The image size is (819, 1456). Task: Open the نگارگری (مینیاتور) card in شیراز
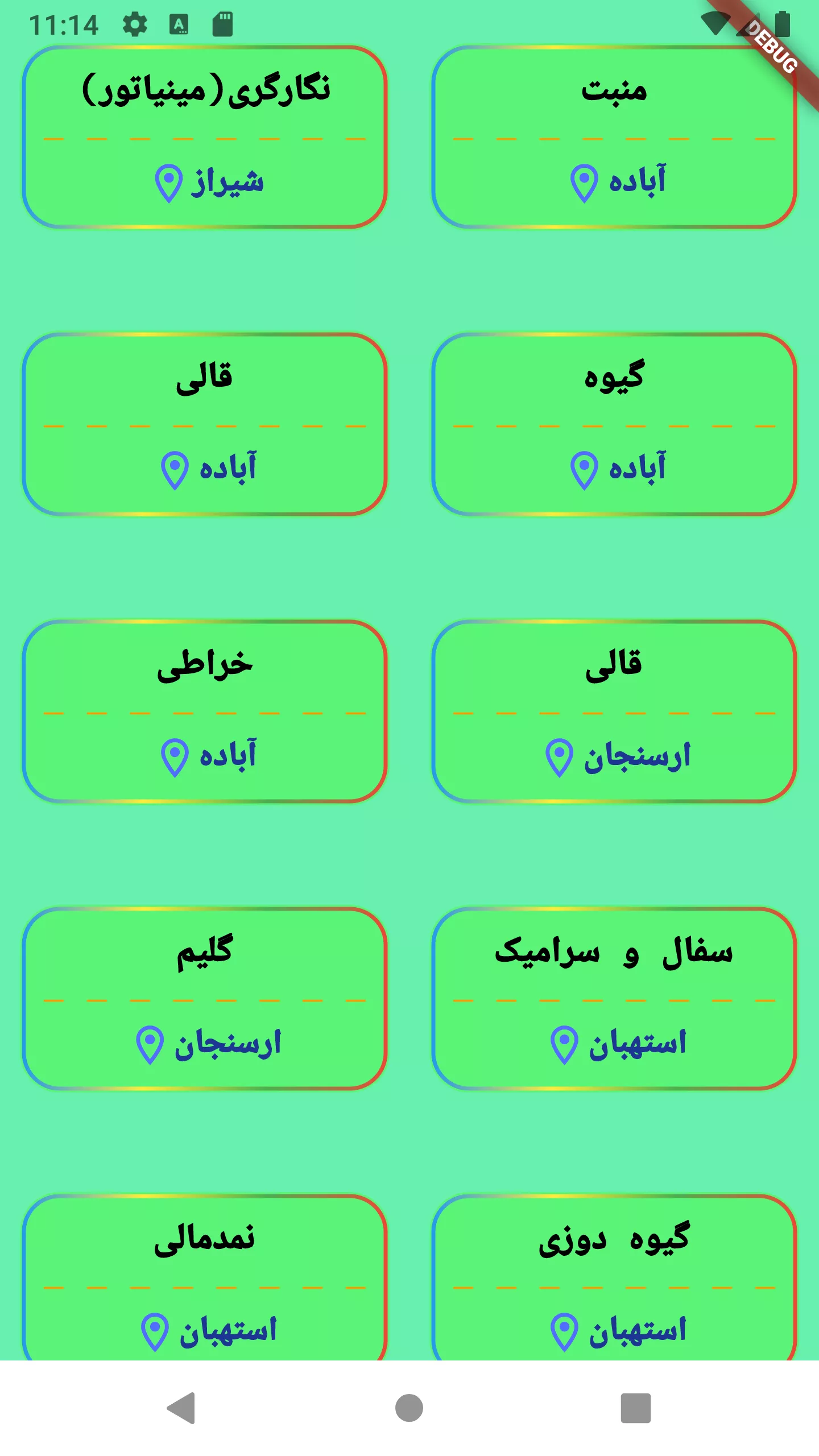tap(205, 137)
